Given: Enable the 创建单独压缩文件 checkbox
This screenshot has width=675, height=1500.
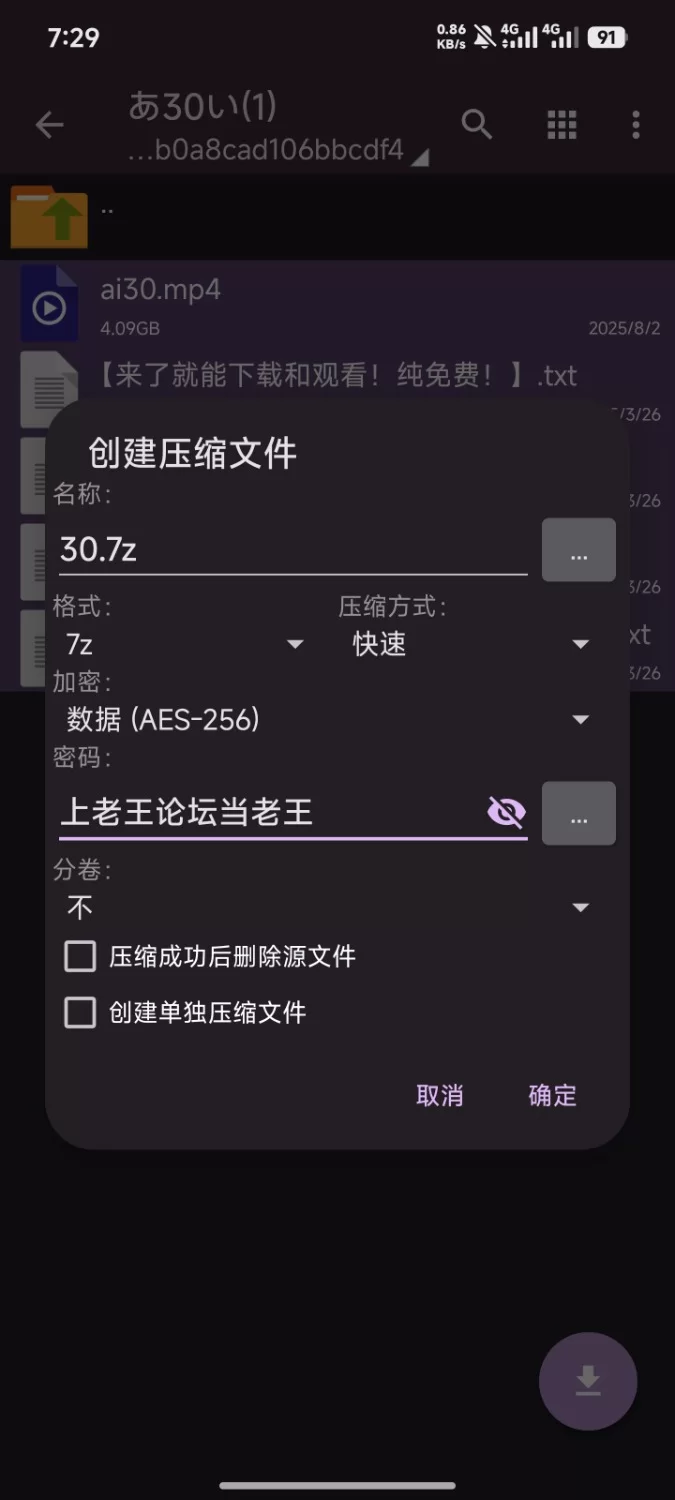Looking at the screenshot, I should tap(80, 1013).
